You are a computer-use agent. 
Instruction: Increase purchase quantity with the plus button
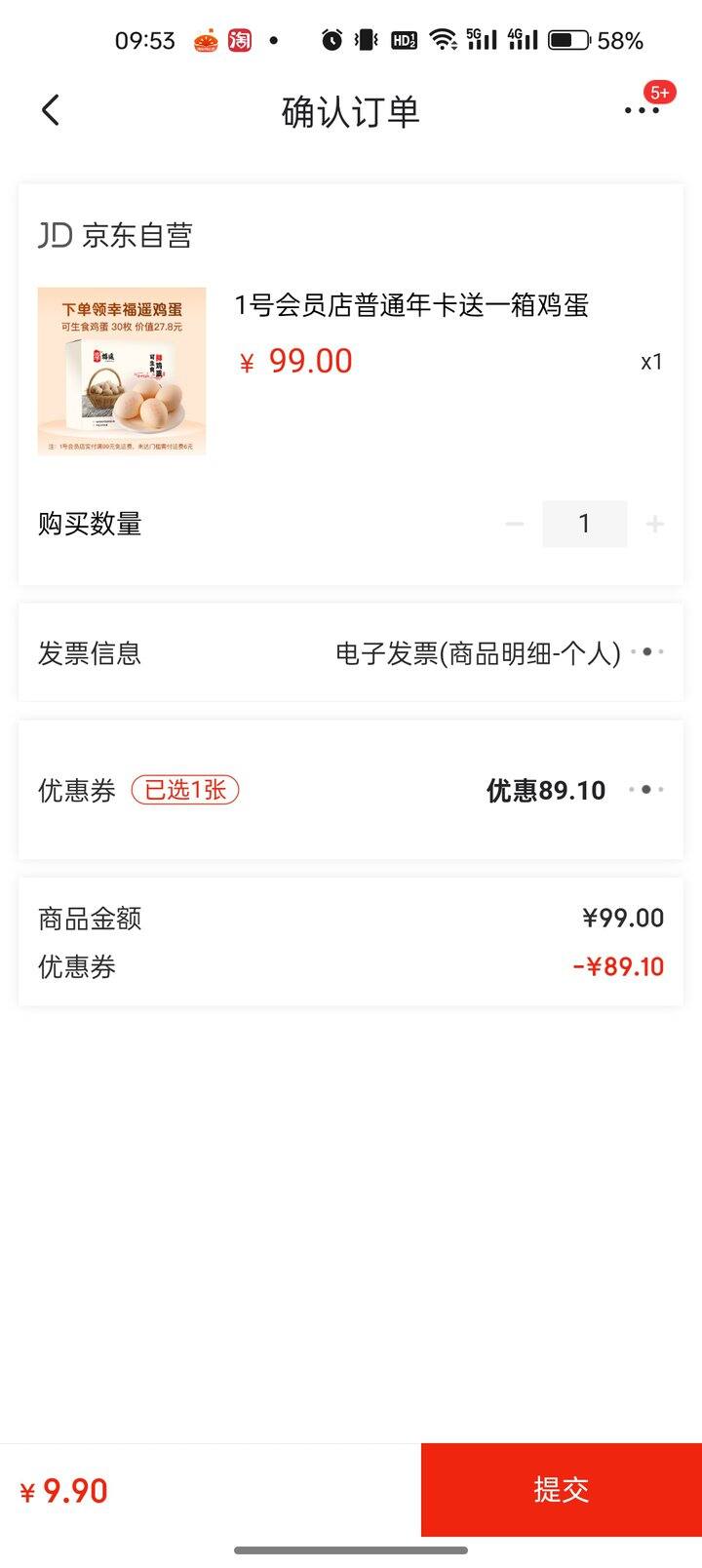(655, 524)
